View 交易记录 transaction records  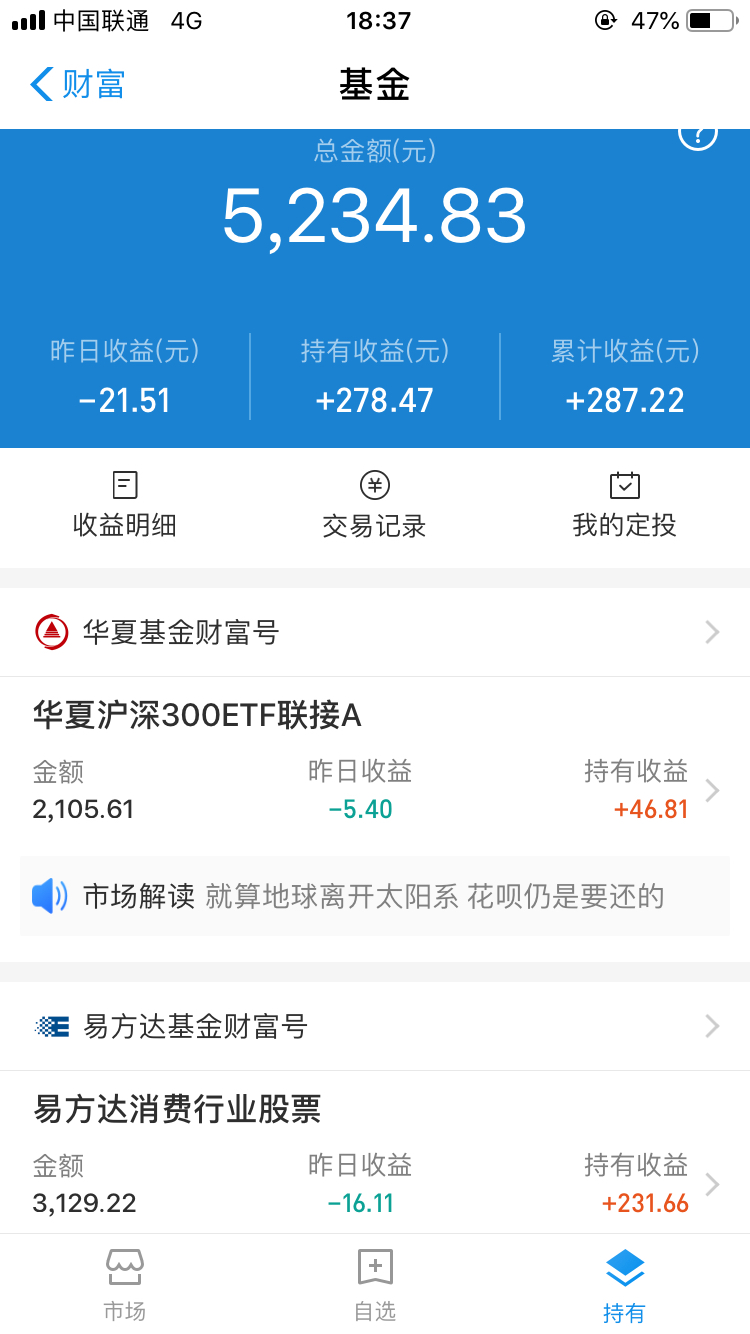point(375,506)
